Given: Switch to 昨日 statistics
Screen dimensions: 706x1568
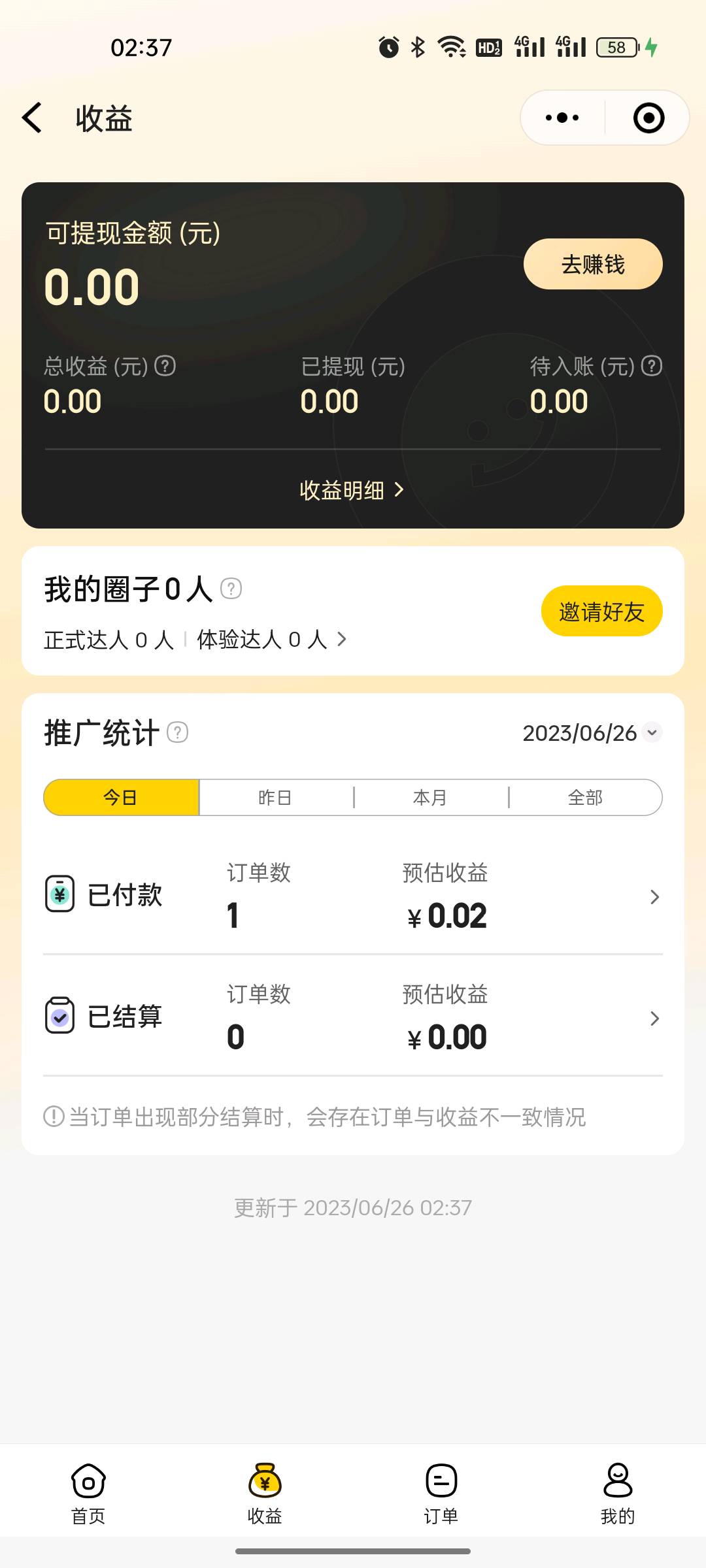Looking at the screenshot, I should [275, 798].
